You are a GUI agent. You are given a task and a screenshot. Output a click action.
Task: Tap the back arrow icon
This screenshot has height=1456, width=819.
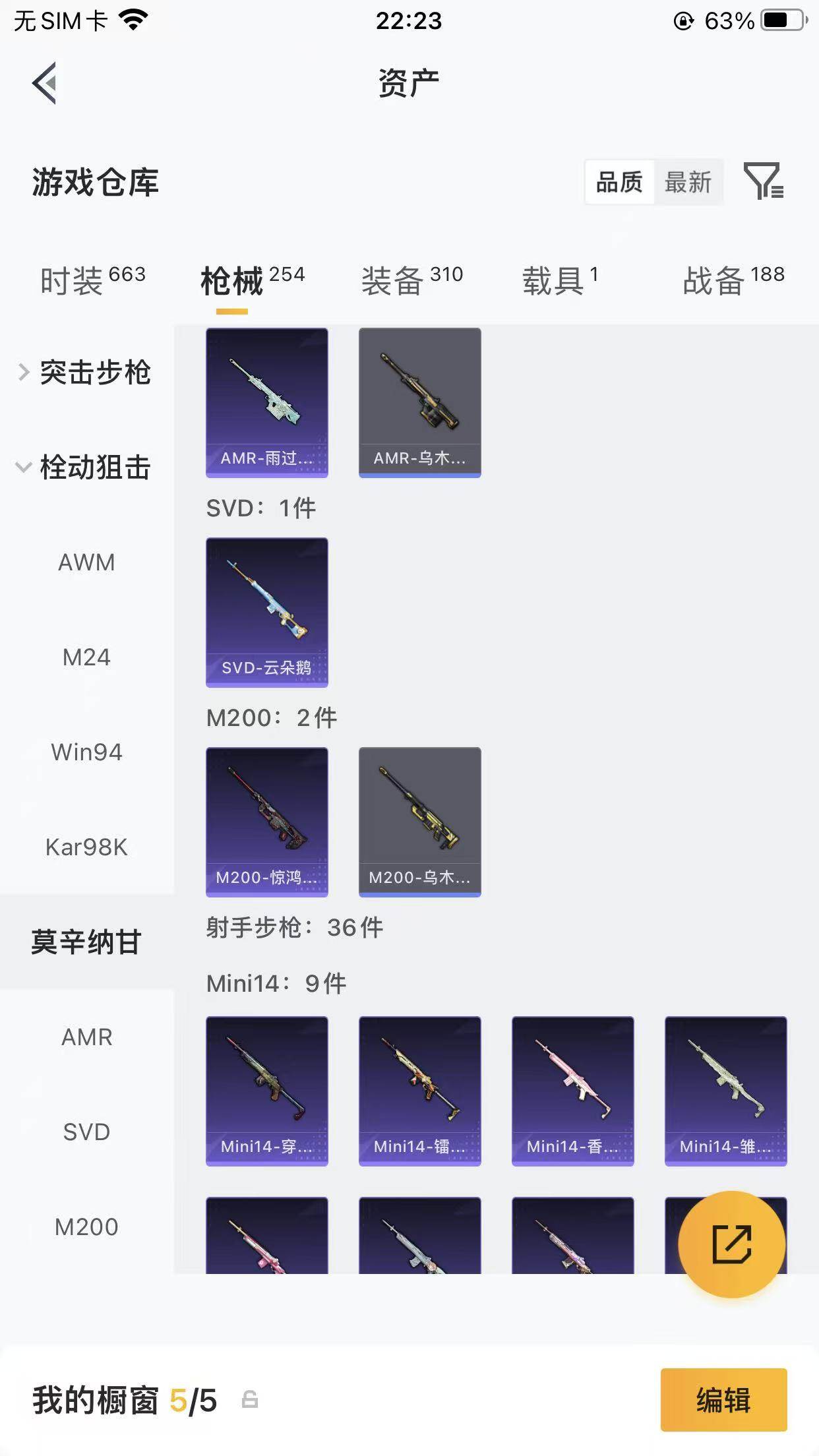point(44,84)
